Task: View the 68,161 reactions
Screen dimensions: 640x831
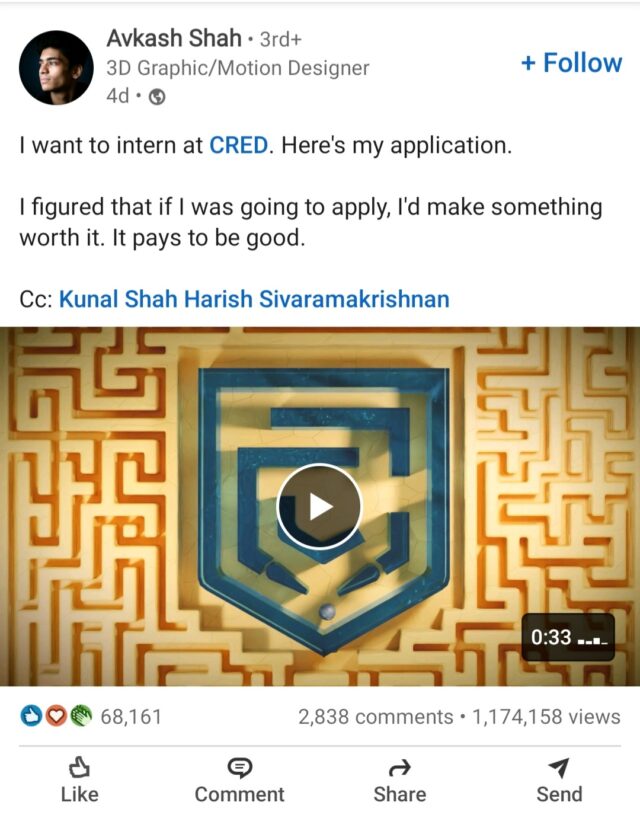Action: click(x=92, y=716)
